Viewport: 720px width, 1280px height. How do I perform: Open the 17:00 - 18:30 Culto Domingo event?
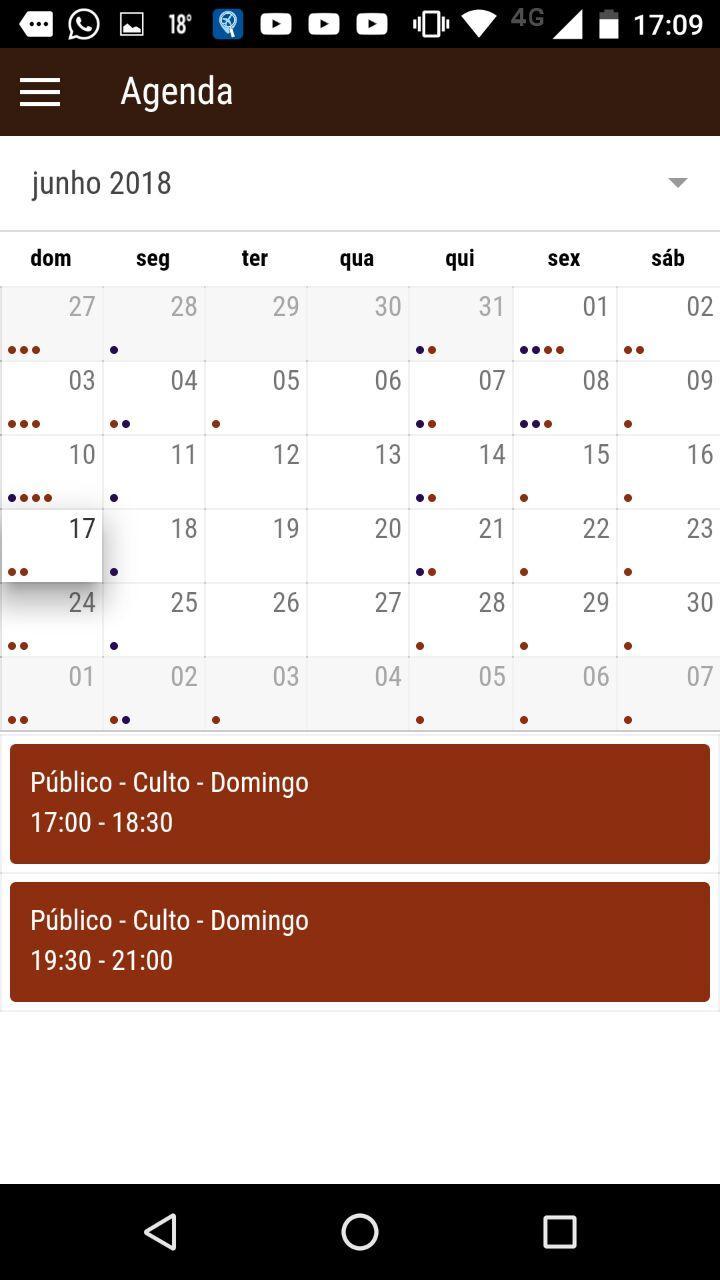tap(360, 803)
